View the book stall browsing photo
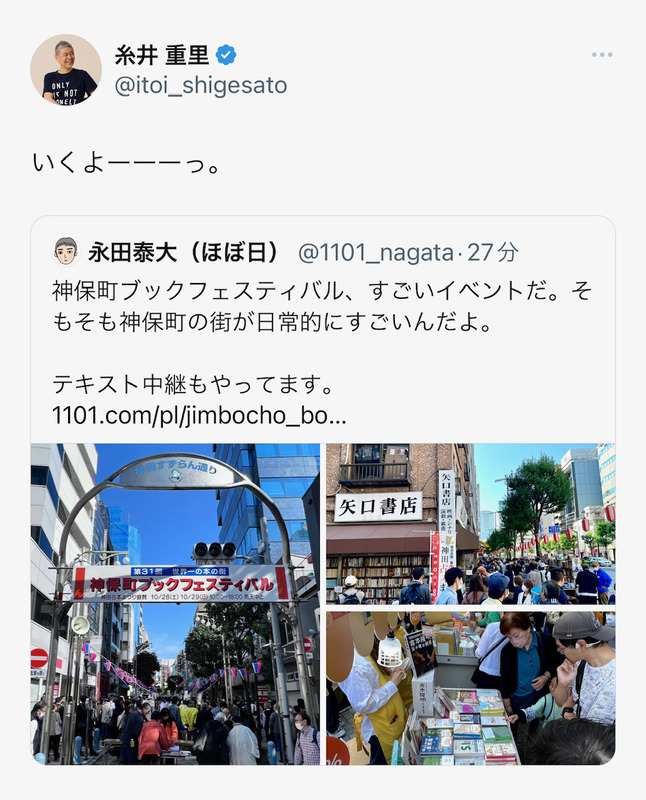This screenshot has width=646, height=800. tap(470, 688)
